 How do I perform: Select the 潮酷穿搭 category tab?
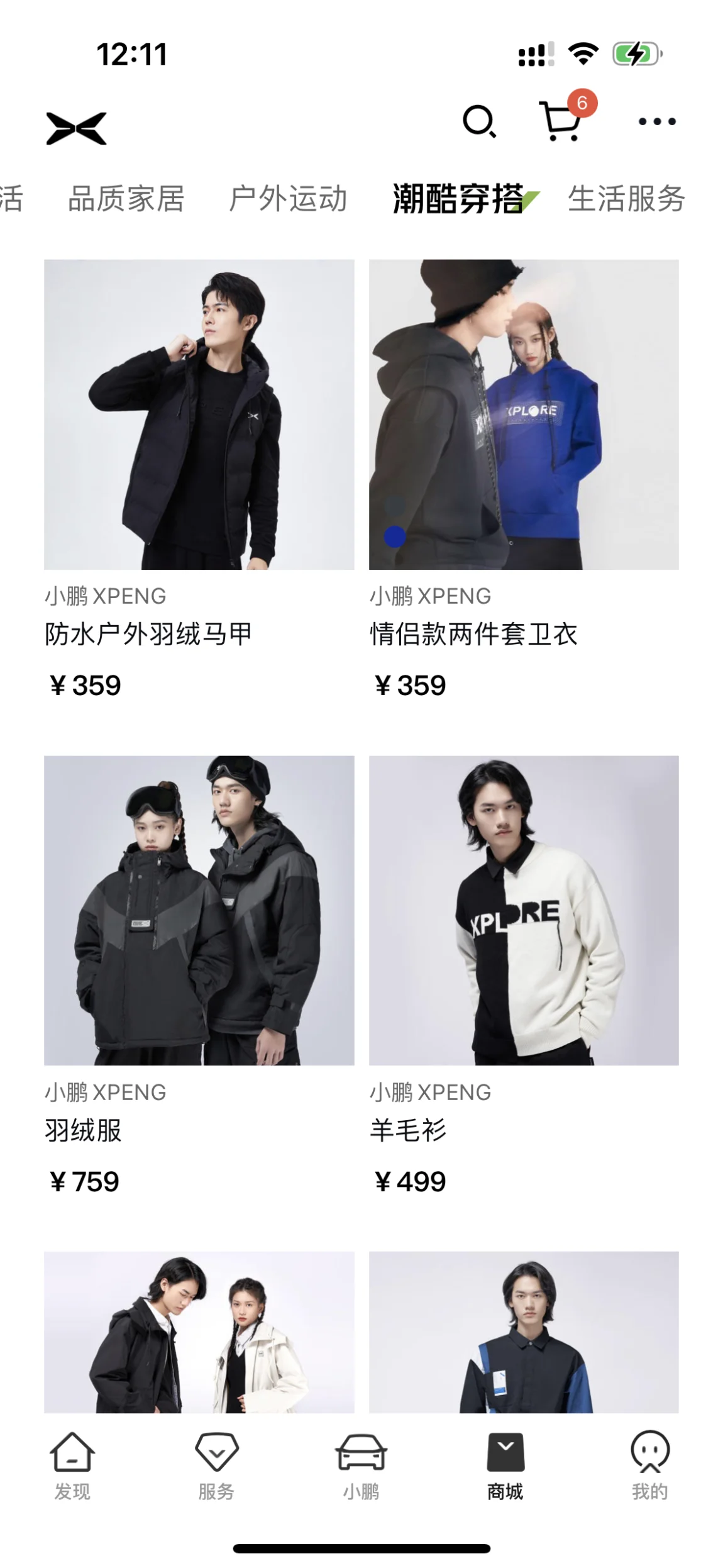pyautogui.click(x=459, y=199)
